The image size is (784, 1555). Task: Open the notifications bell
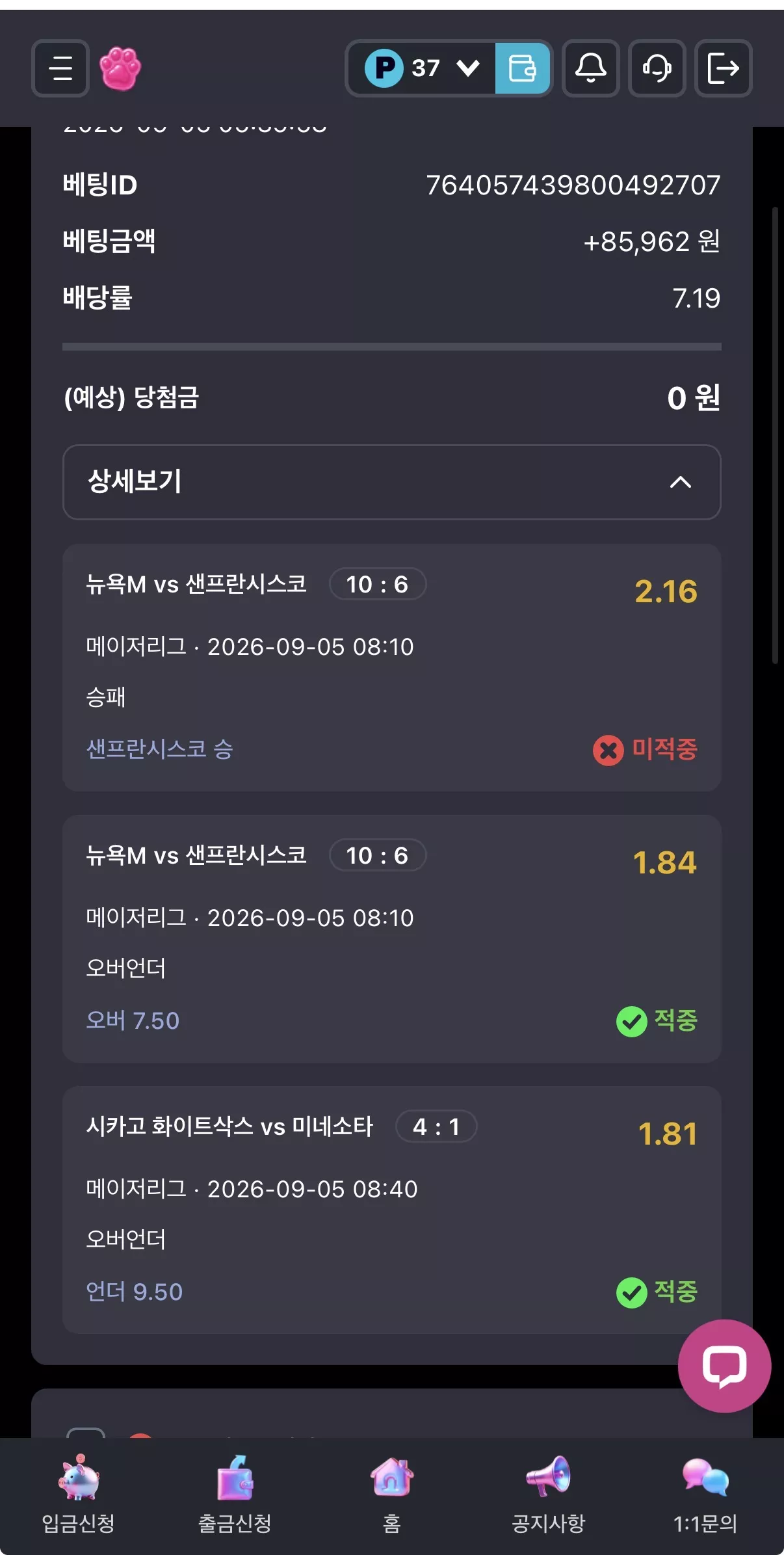point(591,68)
